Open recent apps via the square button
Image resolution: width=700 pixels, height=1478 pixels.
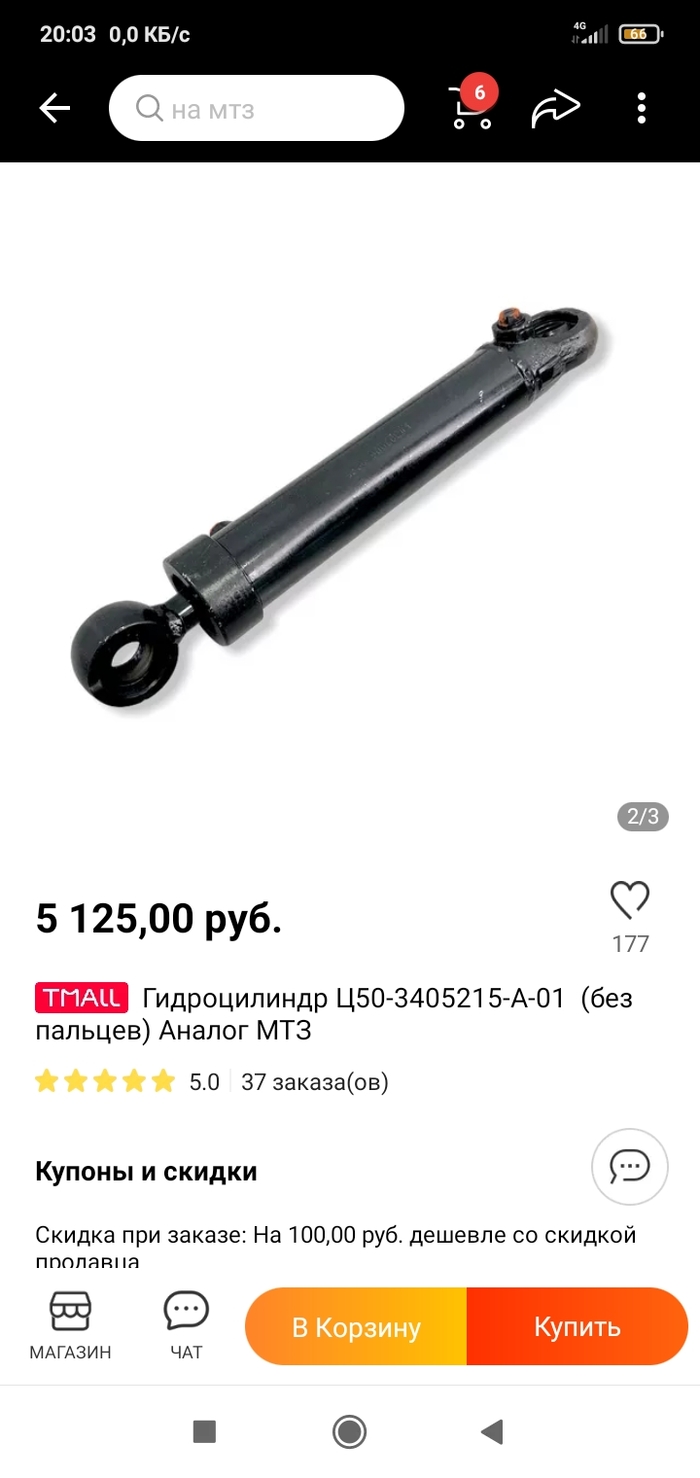click(205, 1433)
